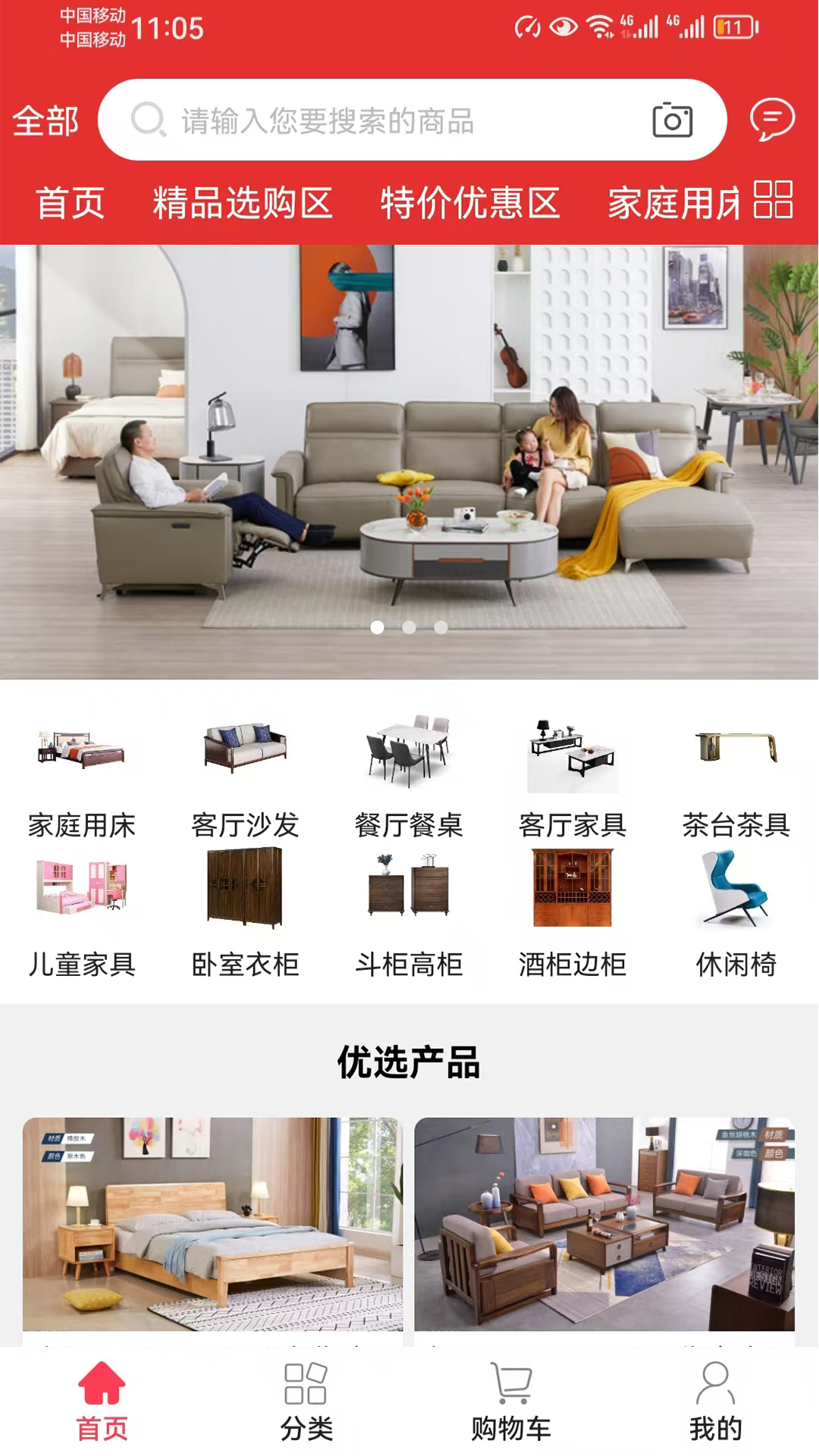Screen dimensions: 819x1456
Task: Open the camera image search icon
Action: [x=673, y=120]
